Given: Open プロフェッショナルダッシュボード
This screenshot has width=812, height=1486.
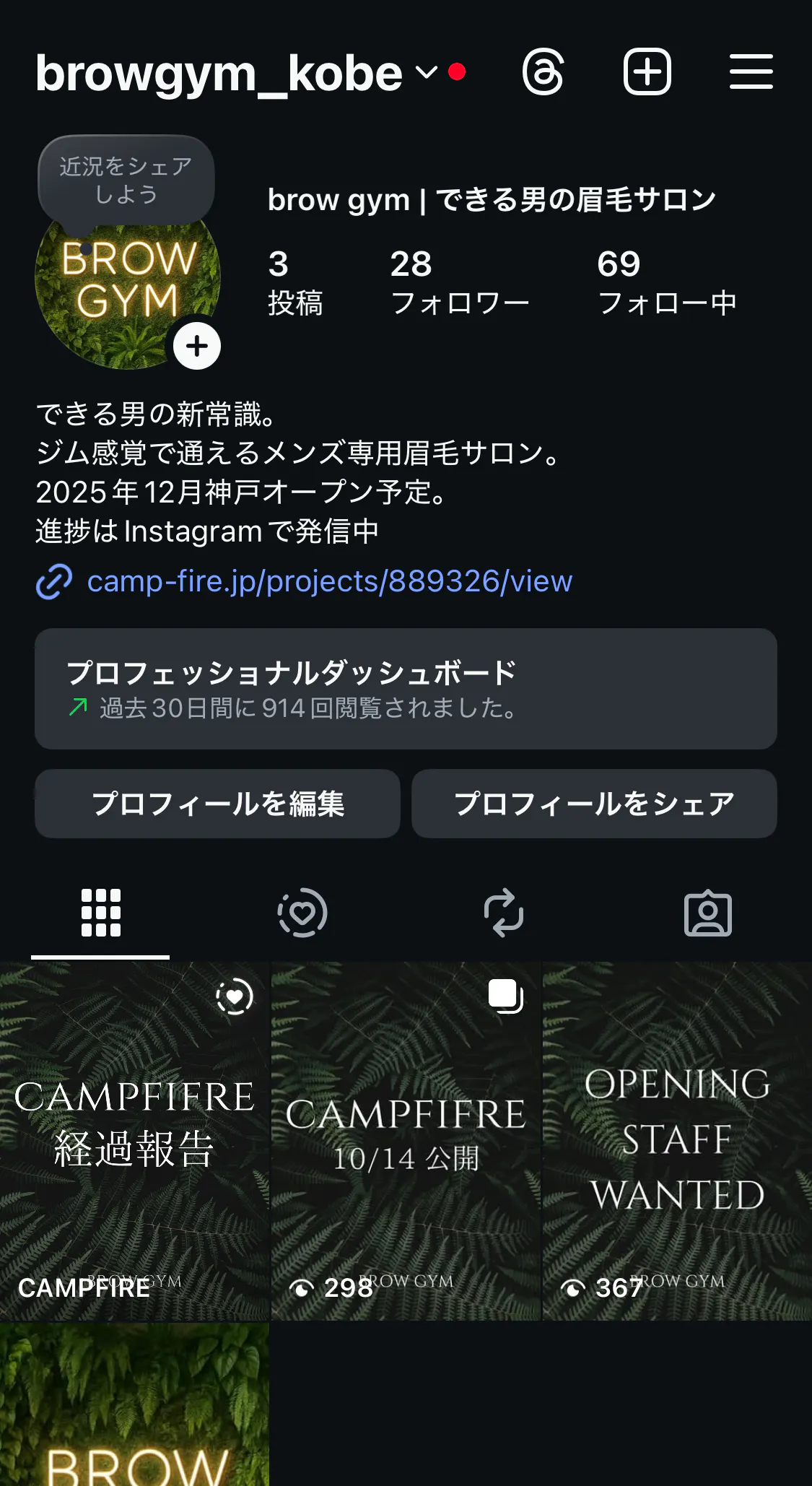Looking at the screenshot, I should [x=406, y=688].
